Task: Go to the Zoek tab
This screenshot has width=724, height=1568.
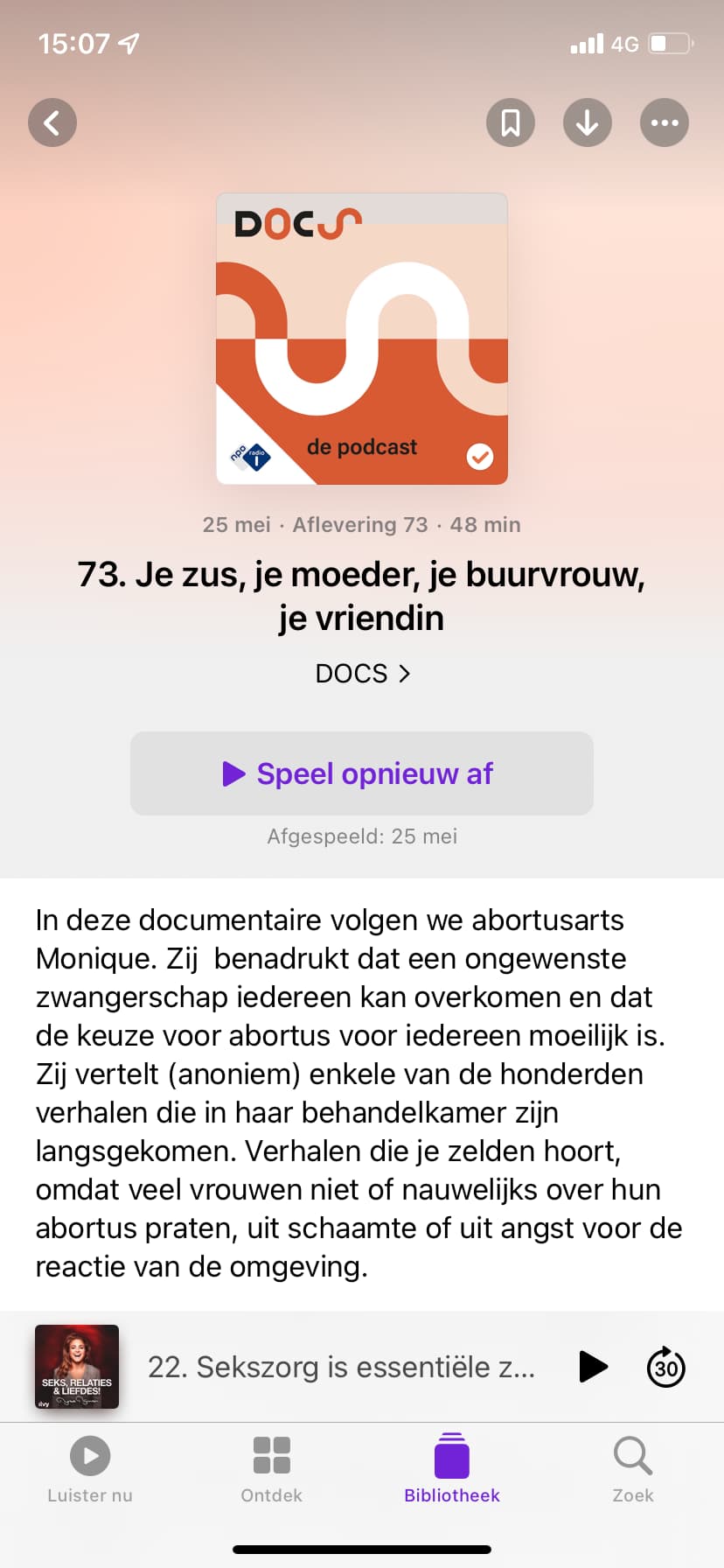Action: tap(633, 1470)
